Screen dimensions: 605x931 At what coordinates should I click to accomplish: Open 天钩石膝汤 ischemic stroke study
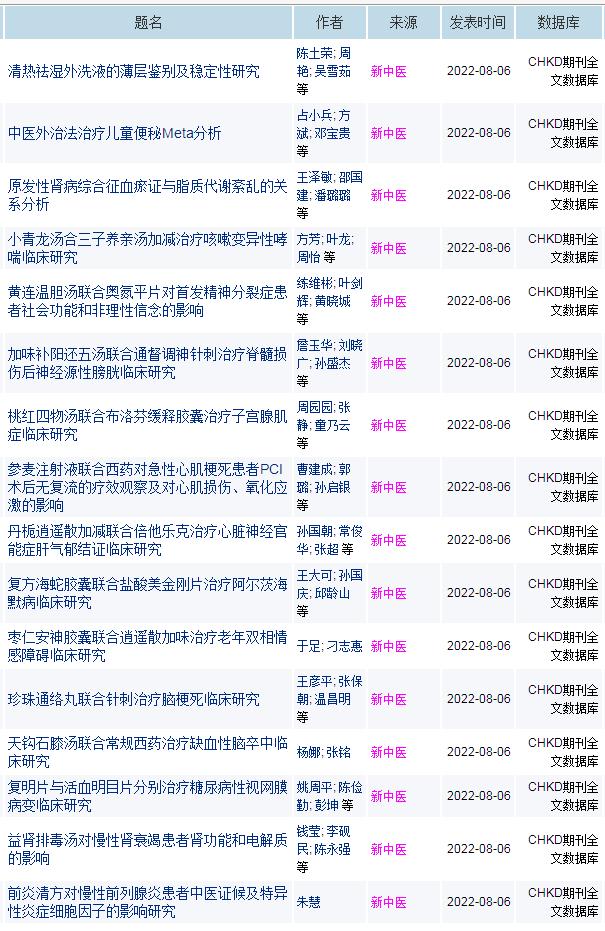[147, 752]
